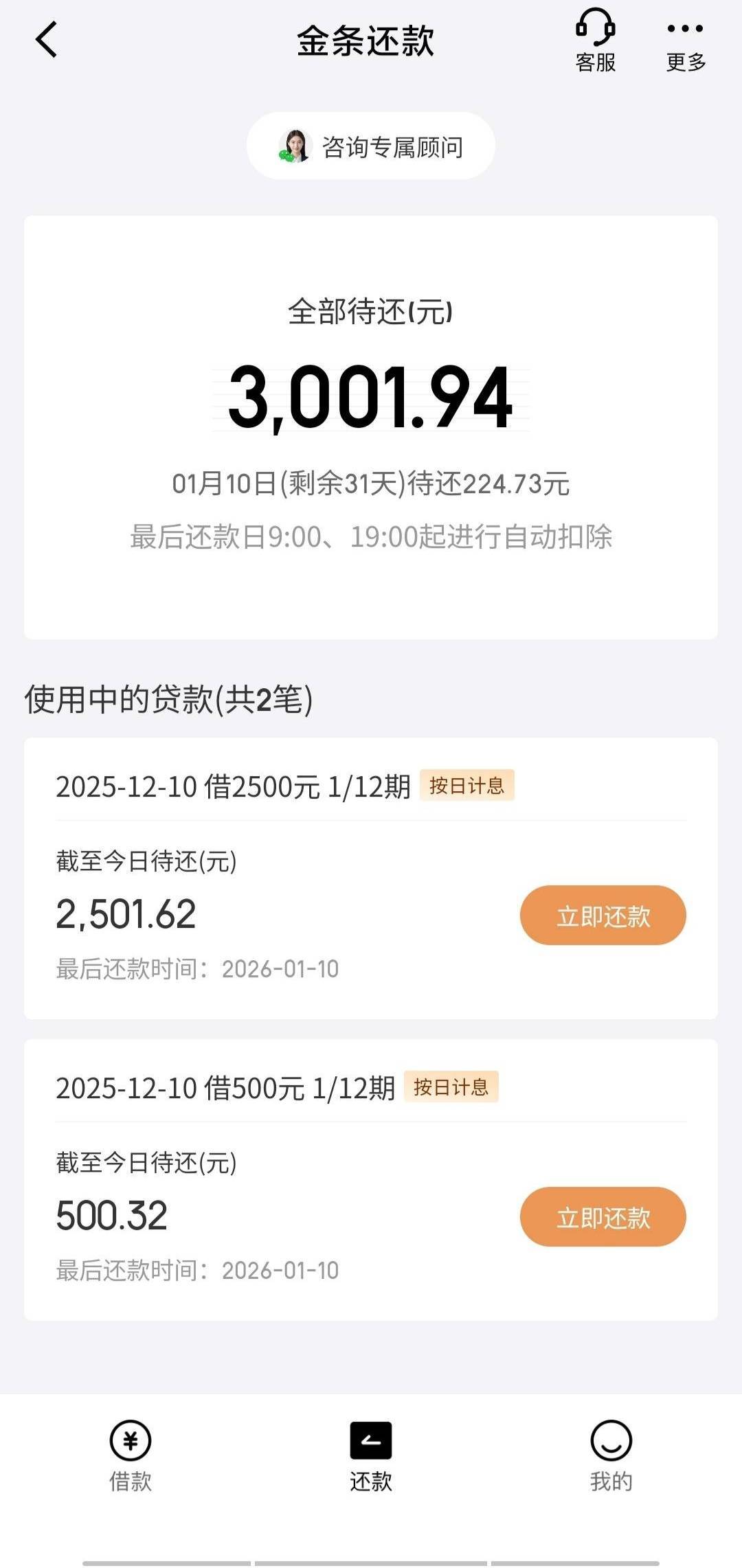Go back from 金条还款 page

(46, 40)
